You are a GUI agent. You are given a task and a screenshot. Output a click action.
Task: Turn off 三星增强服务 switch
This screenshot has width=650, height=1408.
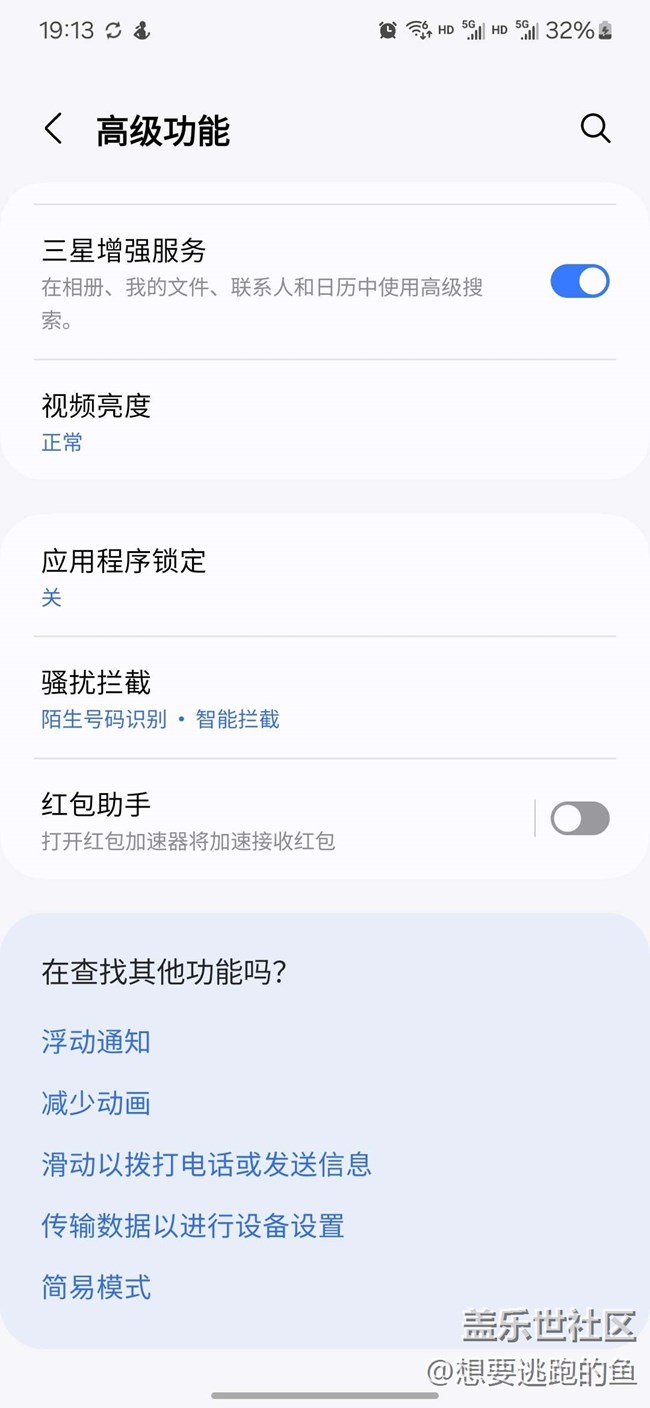tap(579, 282)
